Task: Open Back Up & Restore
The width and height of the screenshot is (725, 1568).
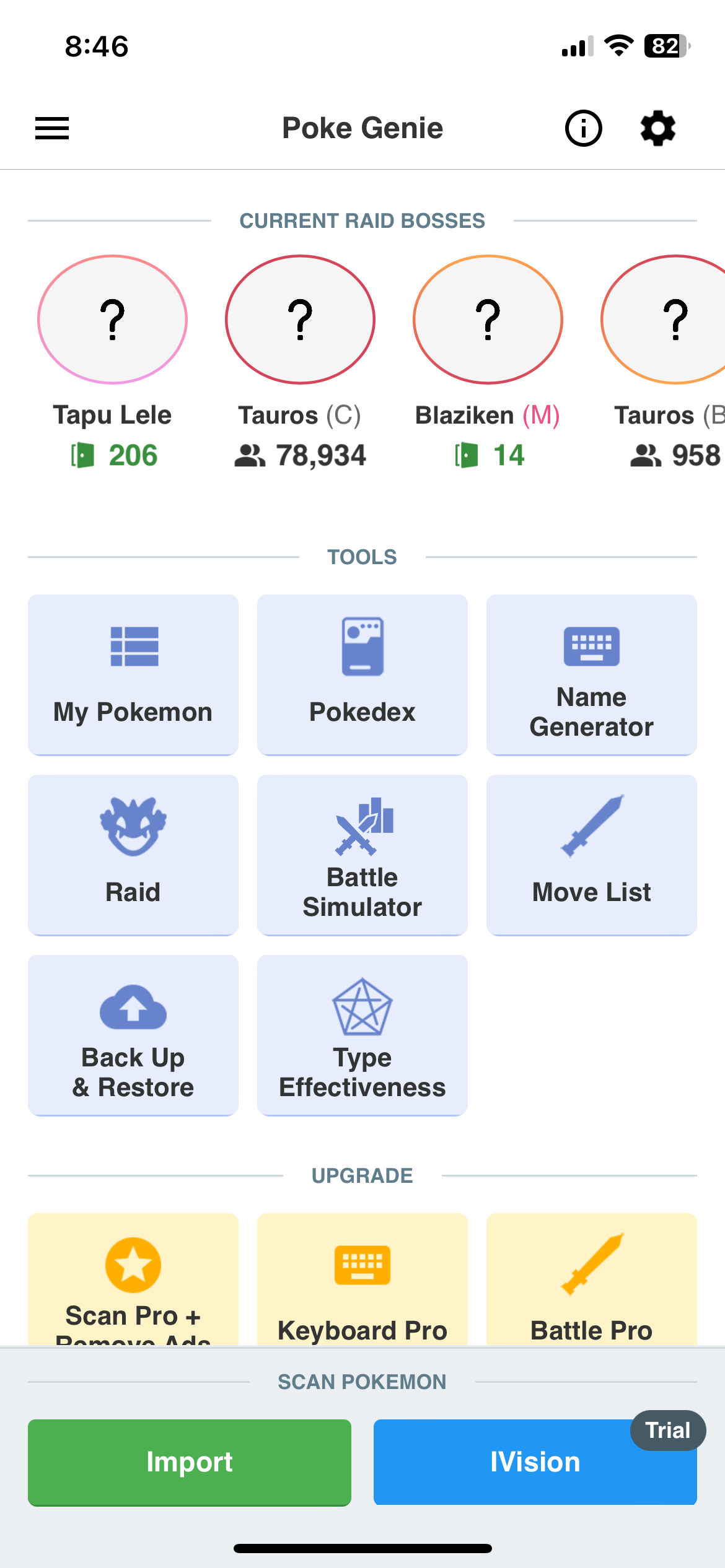Action: pos(133,1035)
